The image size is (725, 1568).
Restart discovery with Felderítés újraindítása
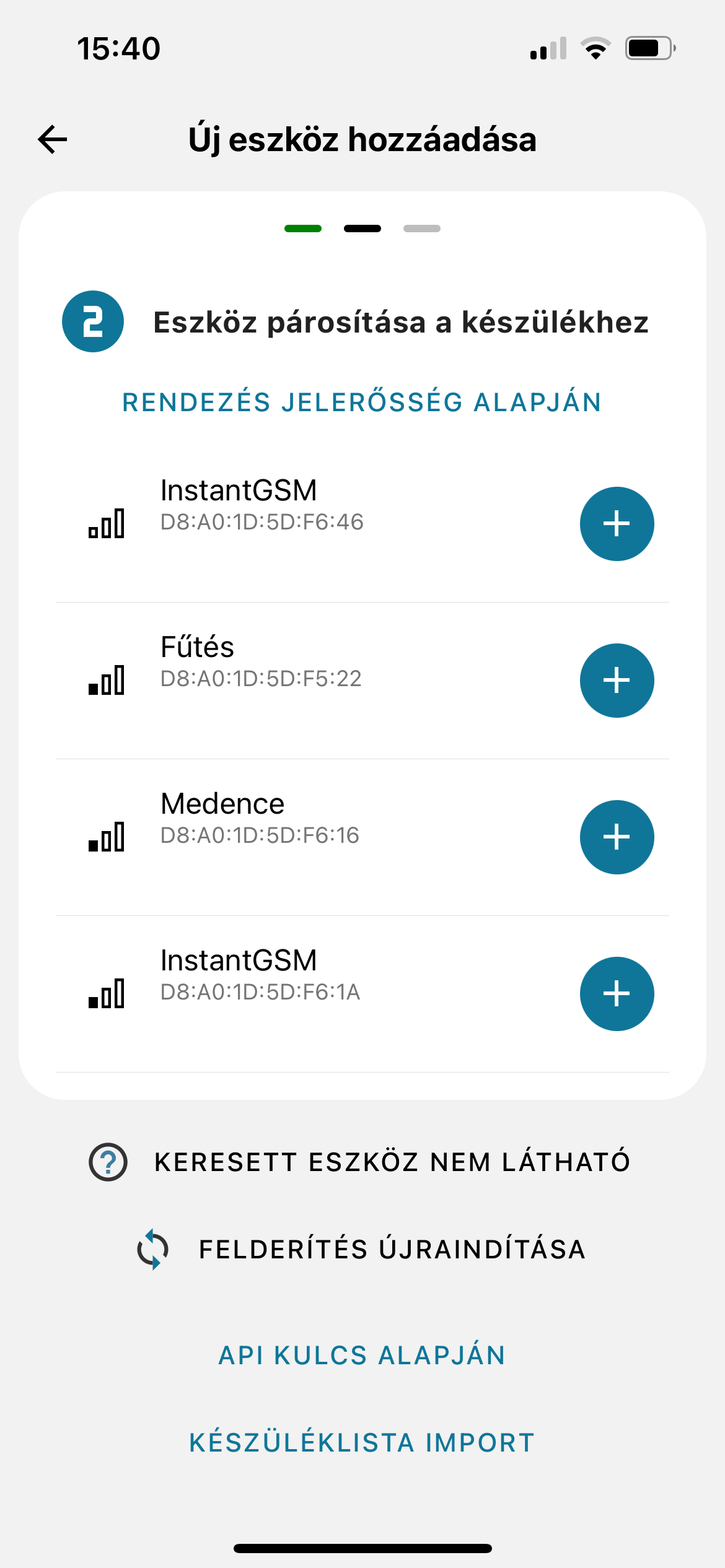click(362, 1249)
